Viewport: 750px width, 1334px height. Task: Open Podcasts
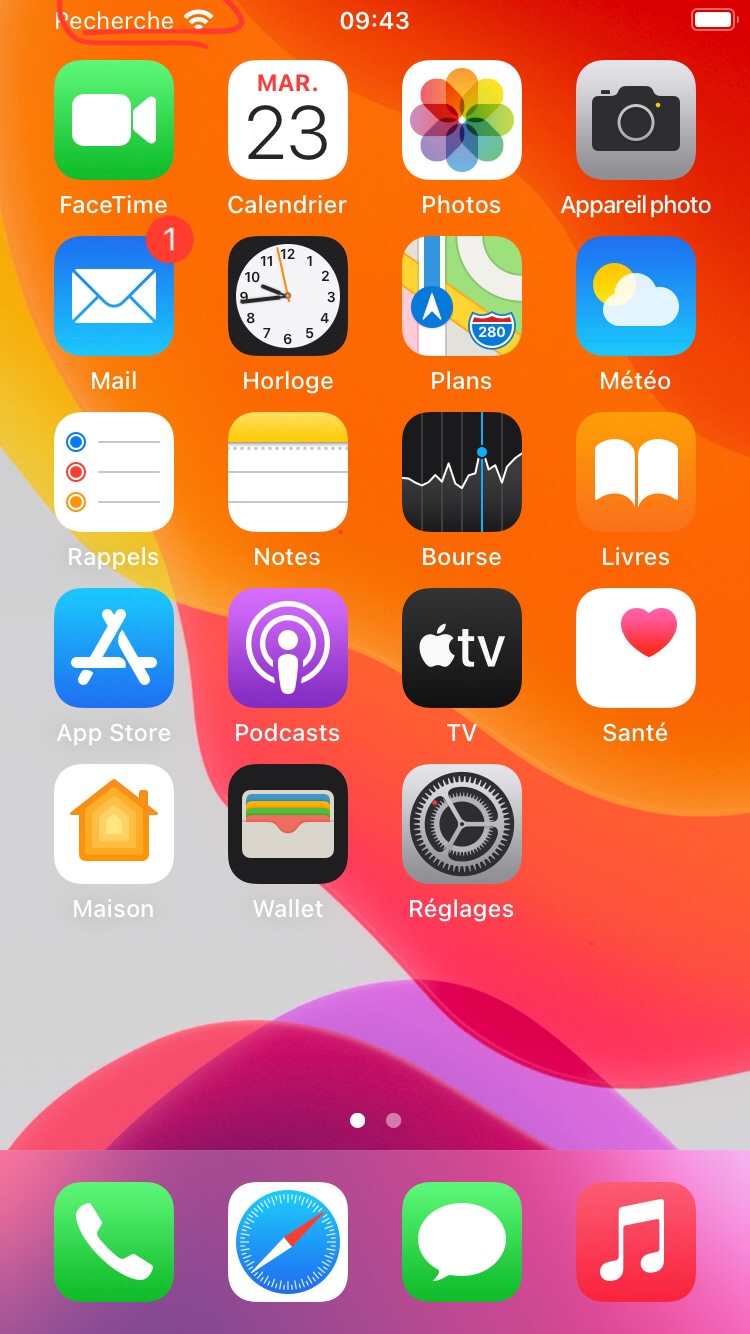pos(288,648)
